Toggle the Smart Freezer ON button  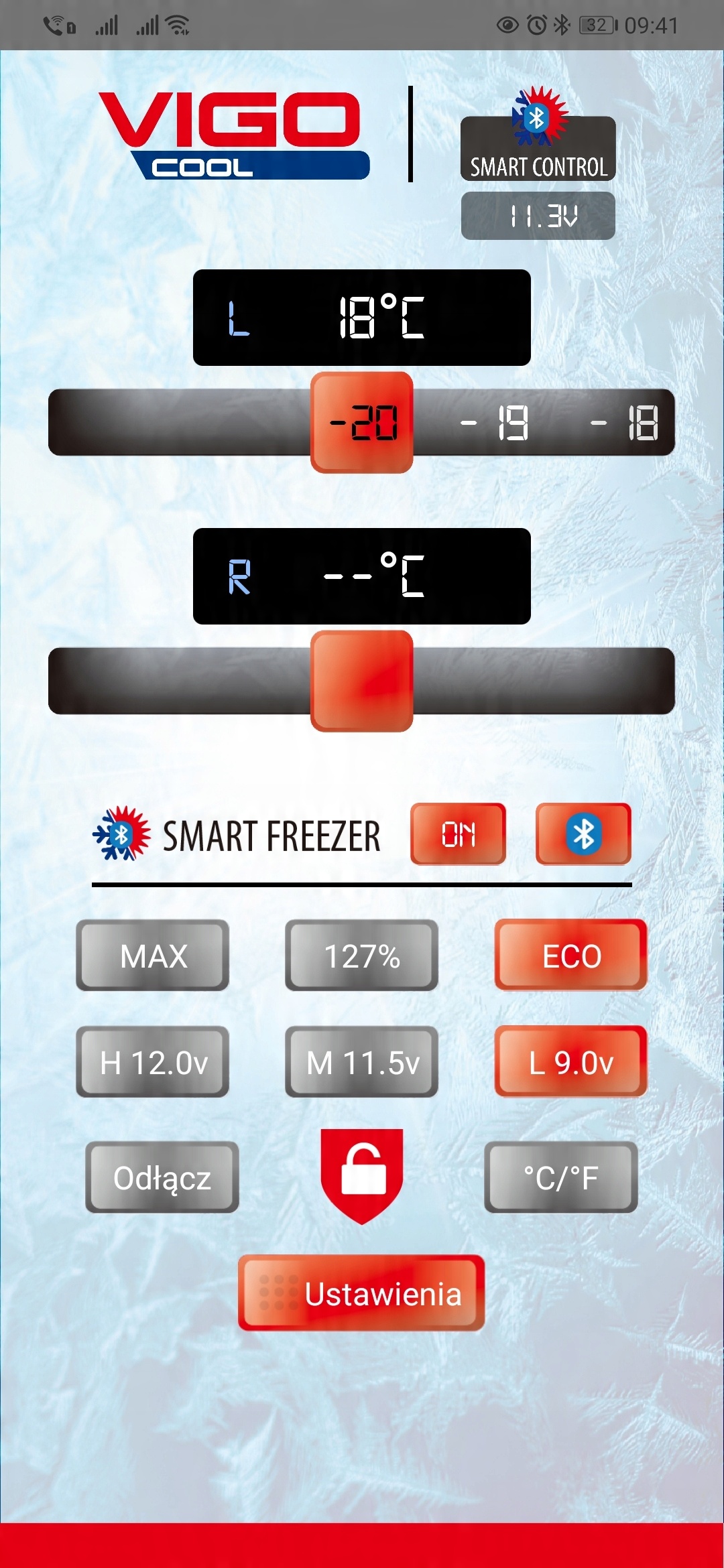[458, 834]
